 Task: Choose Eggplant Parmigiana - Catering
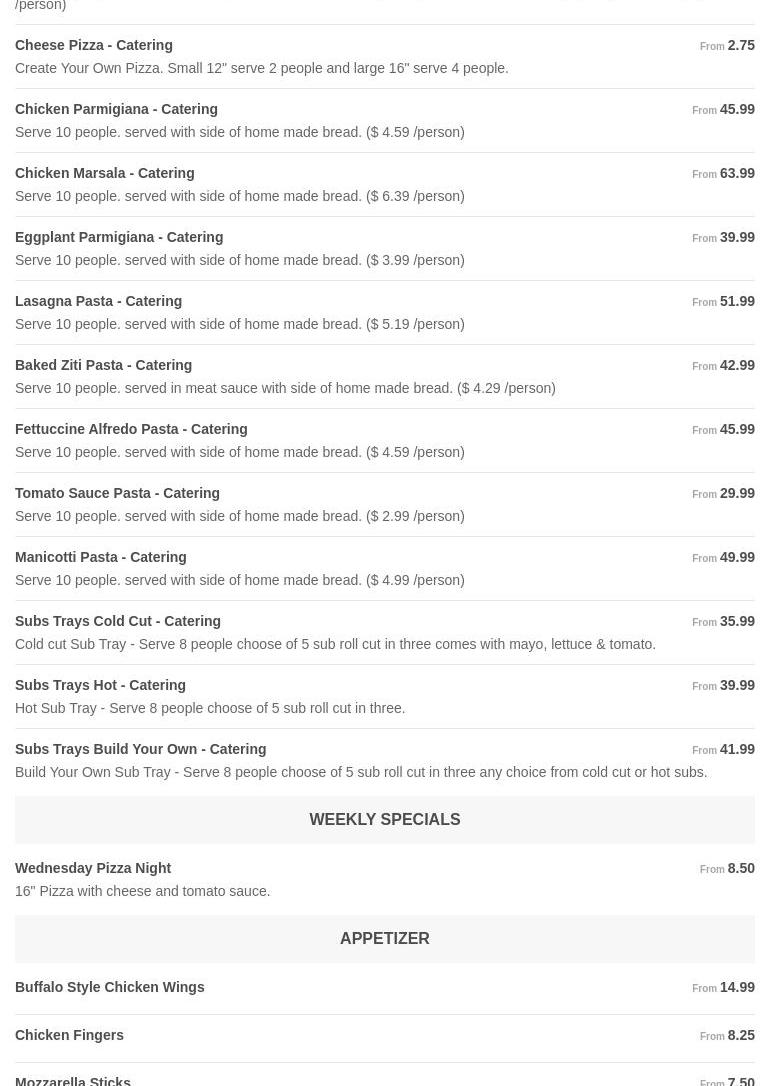pos(385,249)
